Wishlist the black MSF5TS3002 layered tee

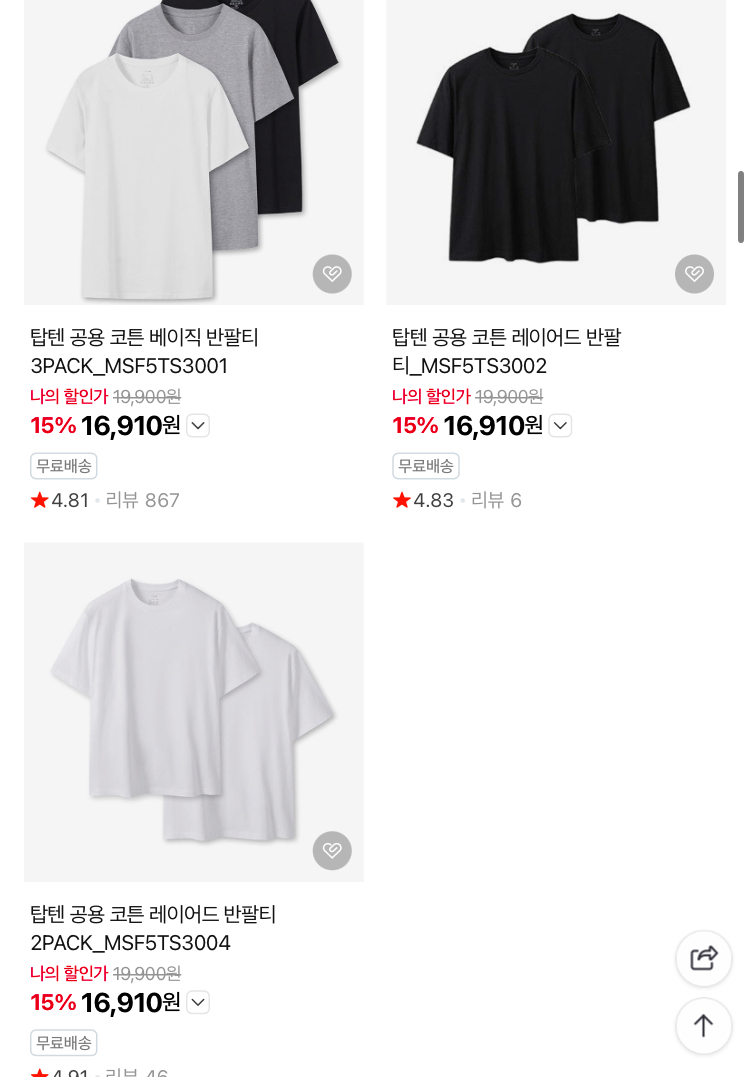click(694, 274)
